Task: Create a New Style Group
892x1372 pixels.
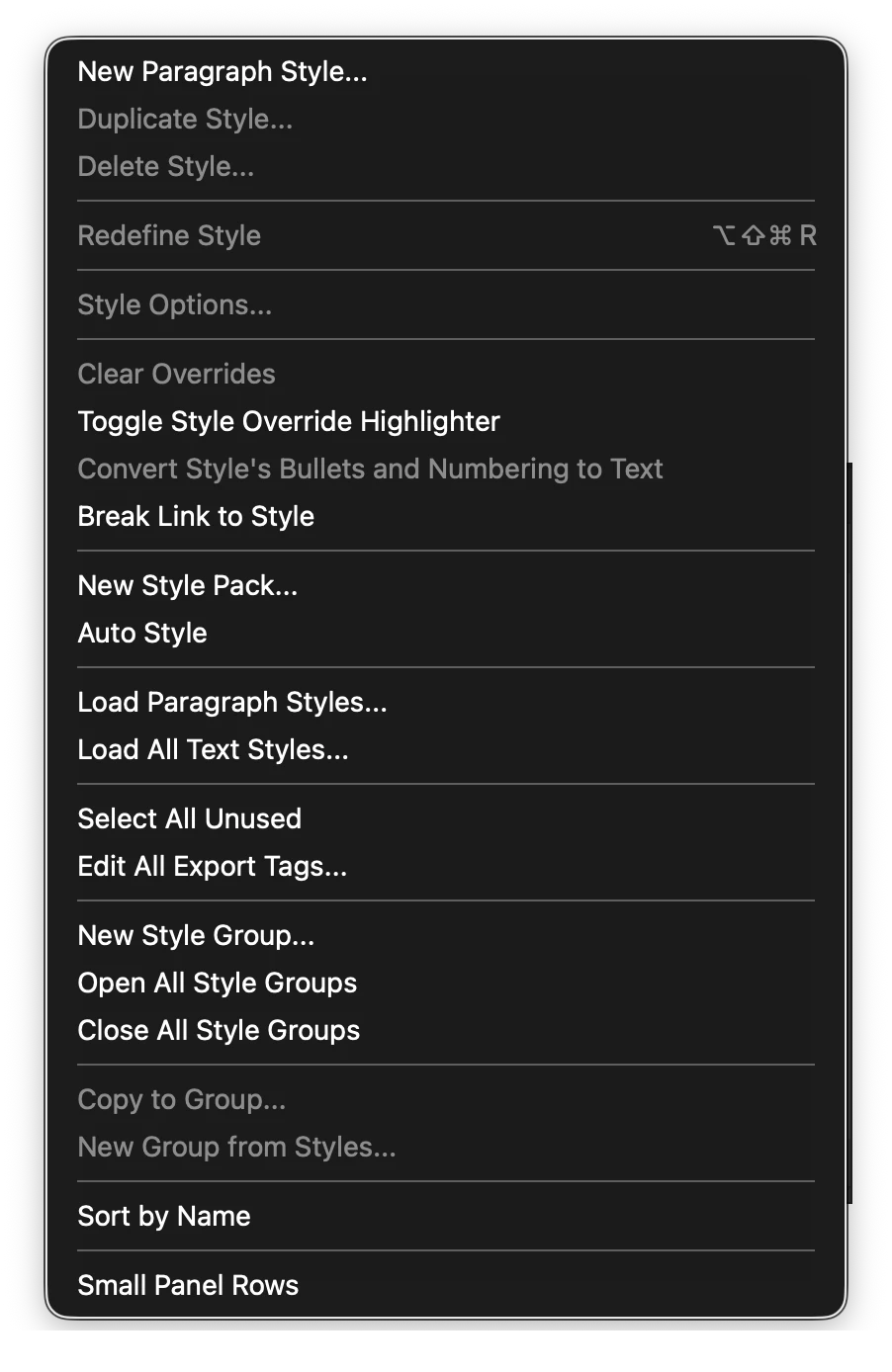Action: 196,935
